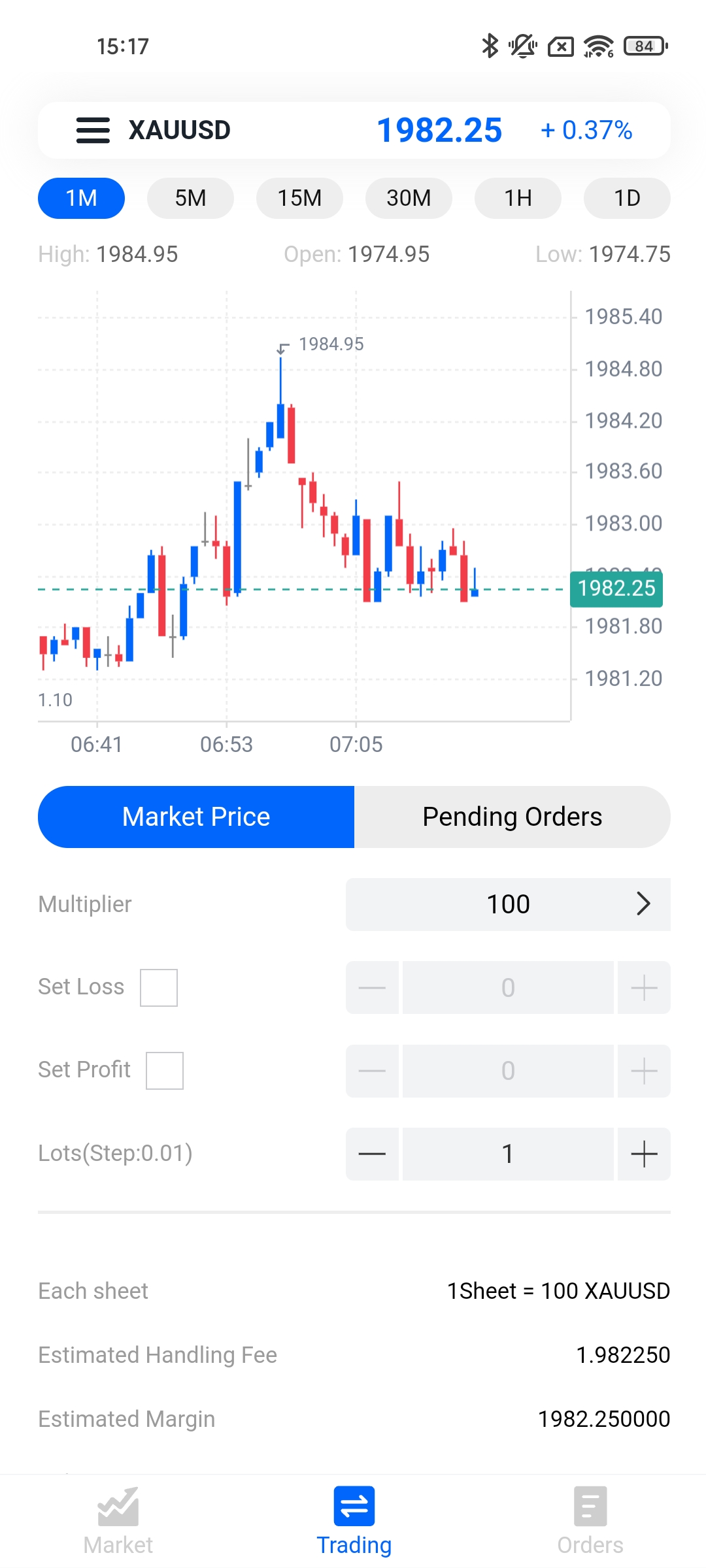The height and width of the screenshot is (1568, 706).
Task: Go to the Market tab
Action: pos(118,1521)
